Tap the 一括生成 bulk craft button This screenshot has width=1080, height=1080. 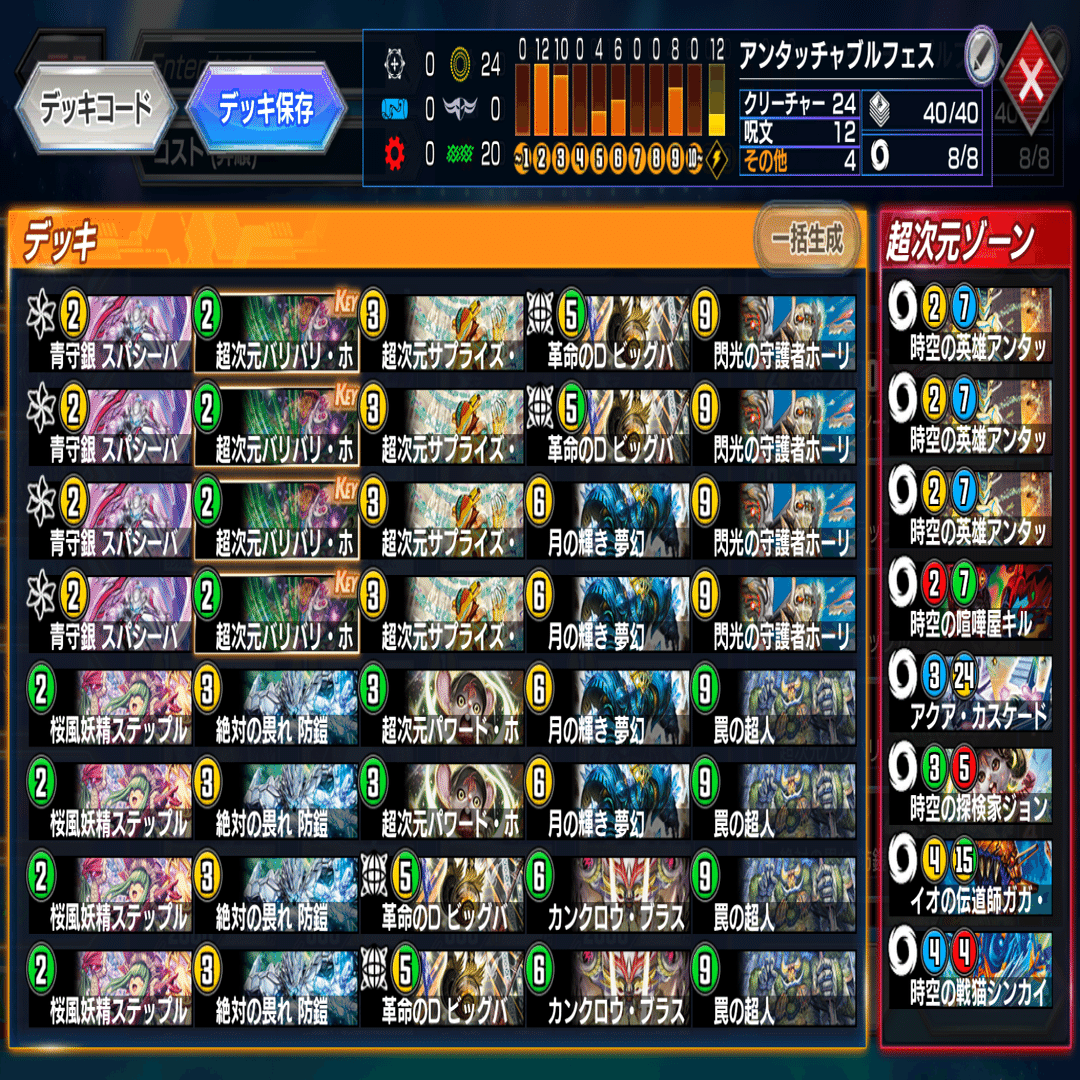tap(806, 240)
